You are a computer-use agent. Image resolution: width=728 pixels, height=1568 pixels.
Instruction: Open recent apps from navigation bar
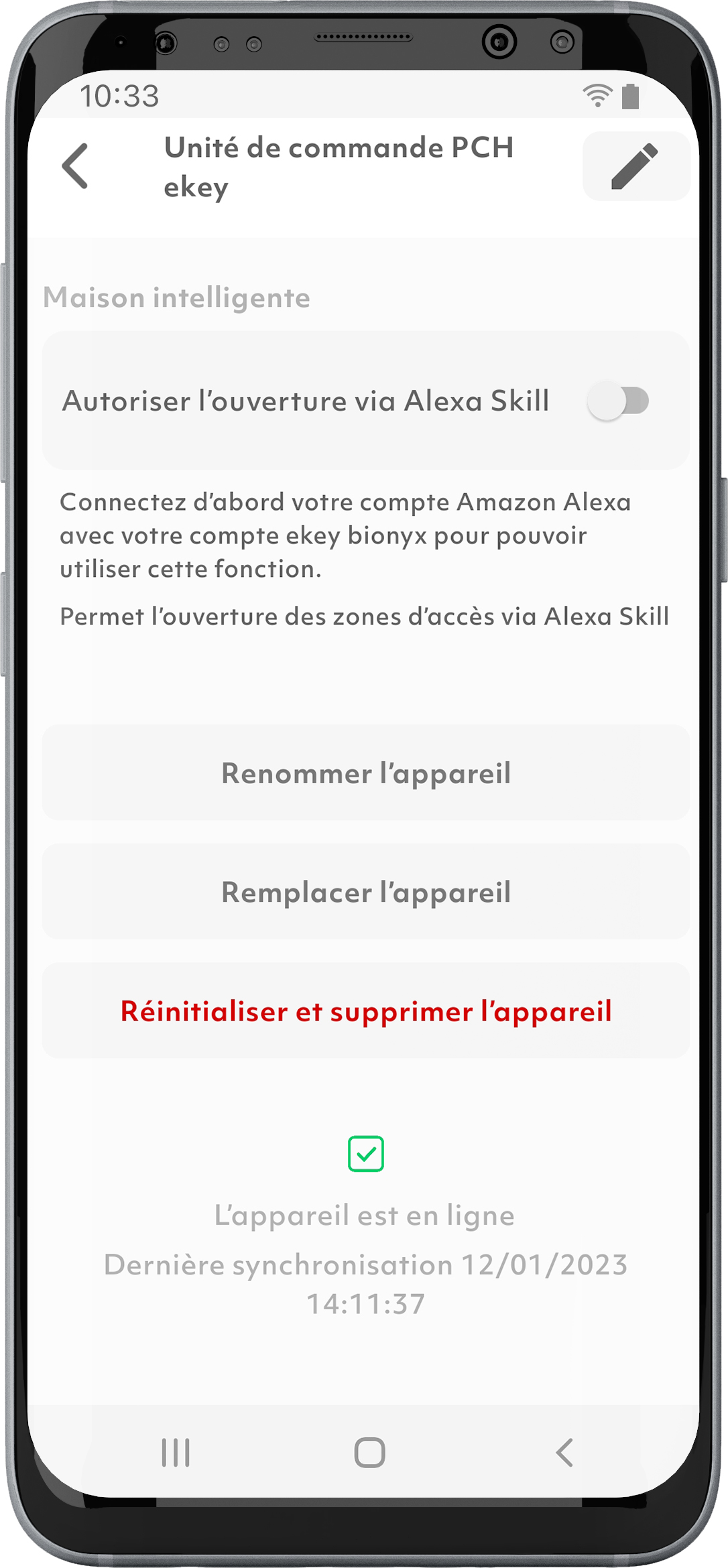176,1452
